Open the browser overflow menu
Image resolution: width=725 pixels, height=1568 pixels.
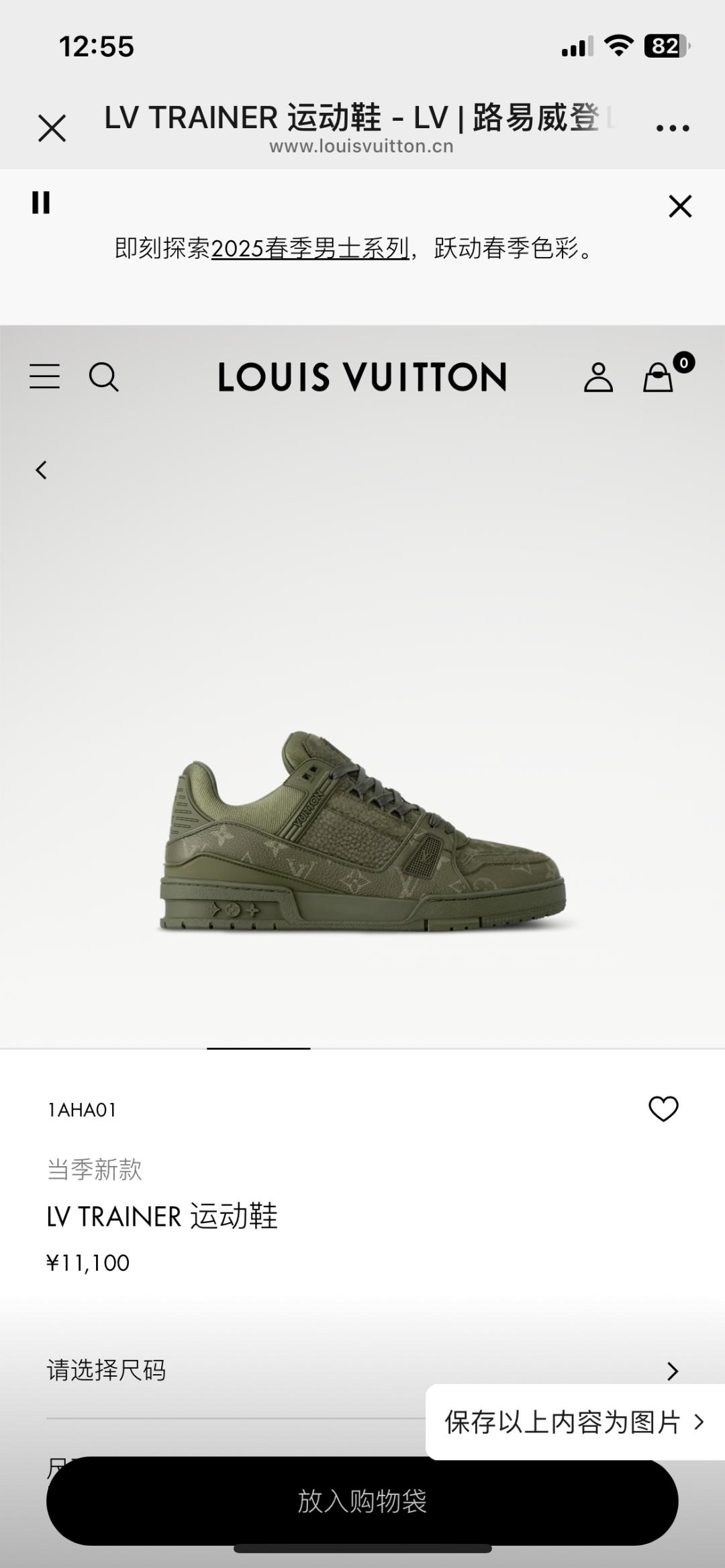pos(672,128)
